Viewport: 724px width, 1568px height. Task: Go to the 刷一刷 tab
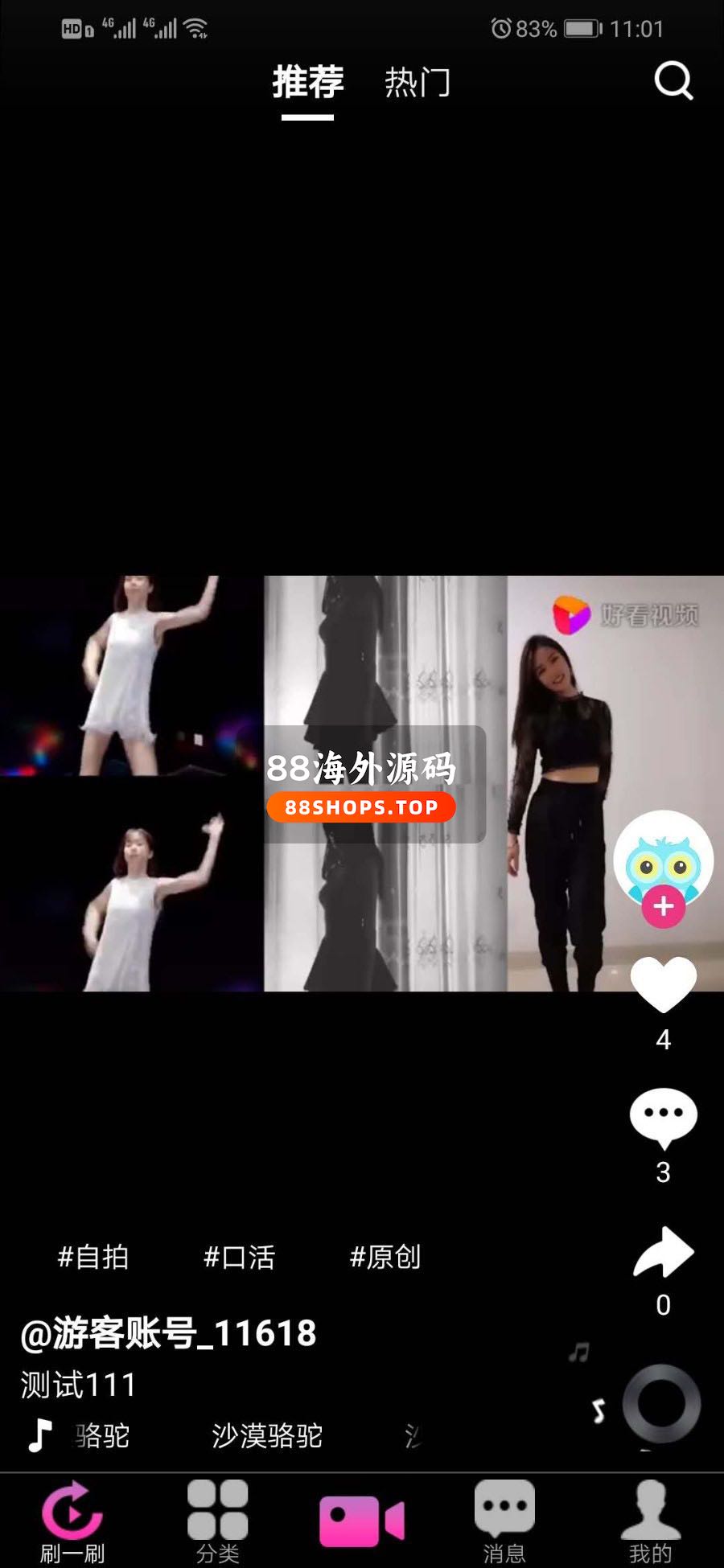point(72,1521)
